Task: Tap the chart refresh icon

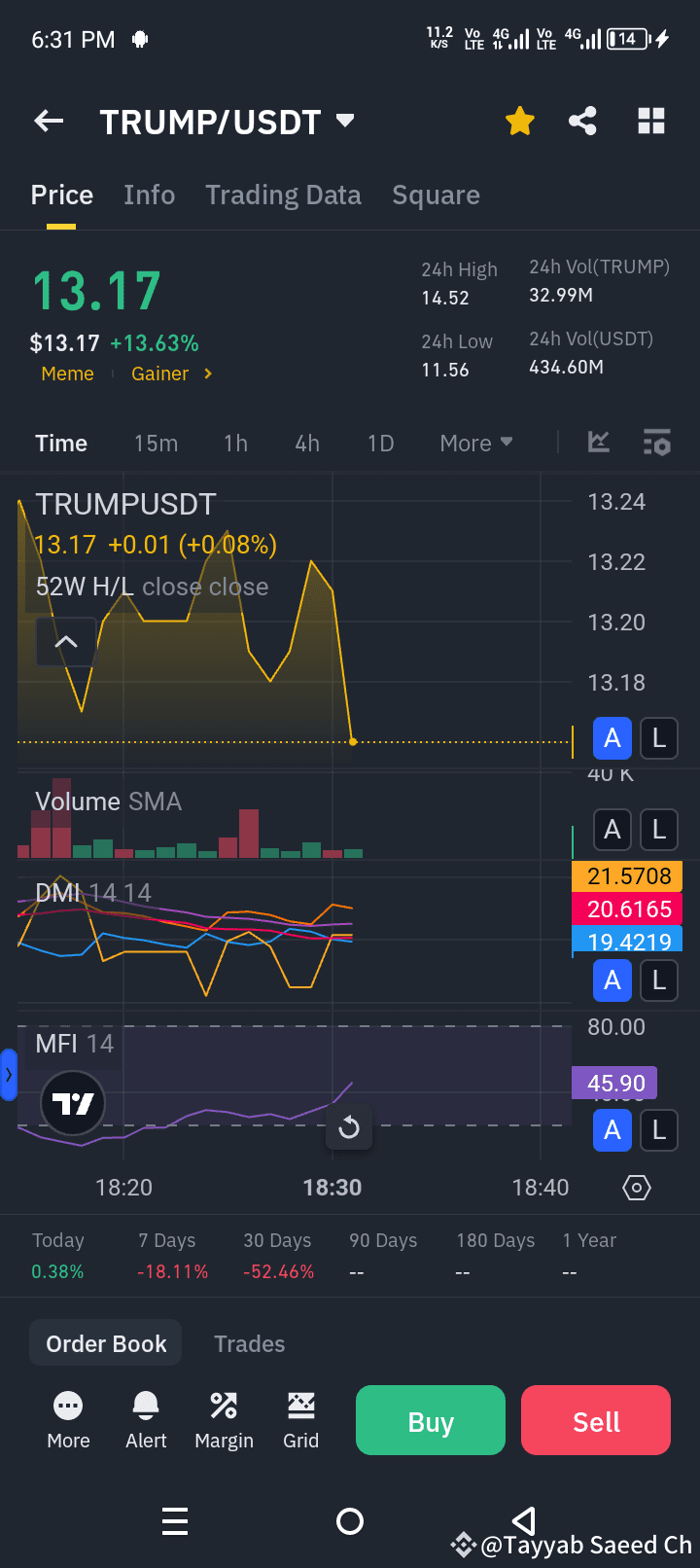Action: click(349, 1127)
